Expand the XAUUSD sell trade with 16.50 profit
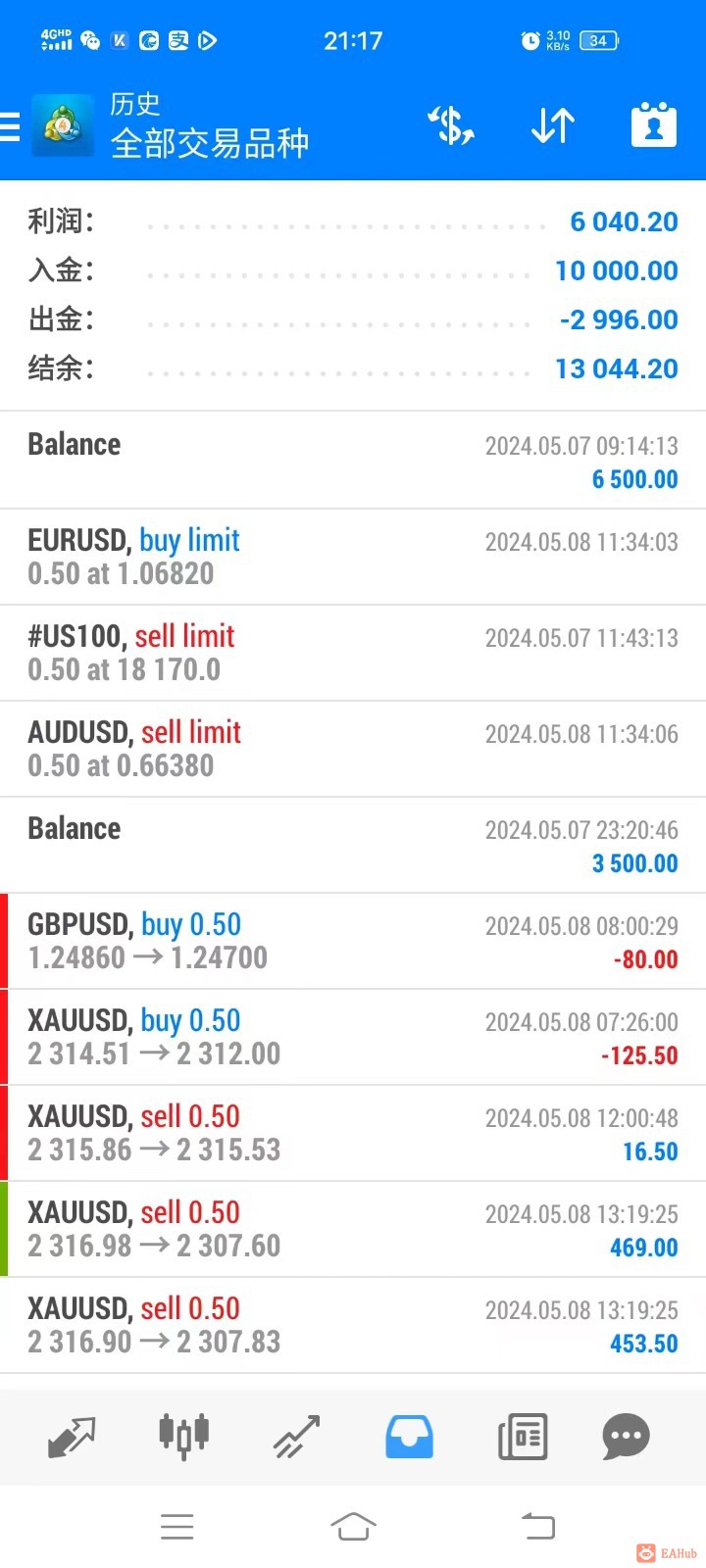The height and width of the screenshot is (1568, 706). (353, 1133)
